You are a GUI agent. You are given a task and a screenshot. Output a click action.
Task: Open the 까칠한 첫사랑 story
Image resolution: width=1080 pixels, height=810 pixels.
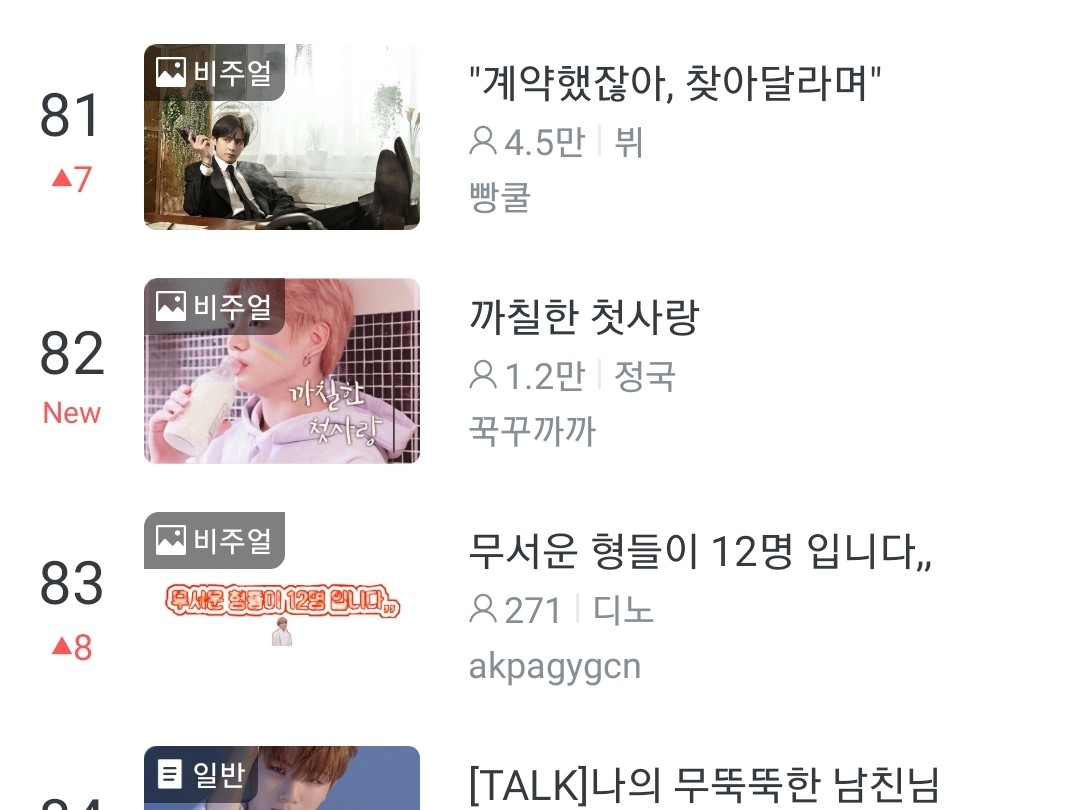click(584, 318)
